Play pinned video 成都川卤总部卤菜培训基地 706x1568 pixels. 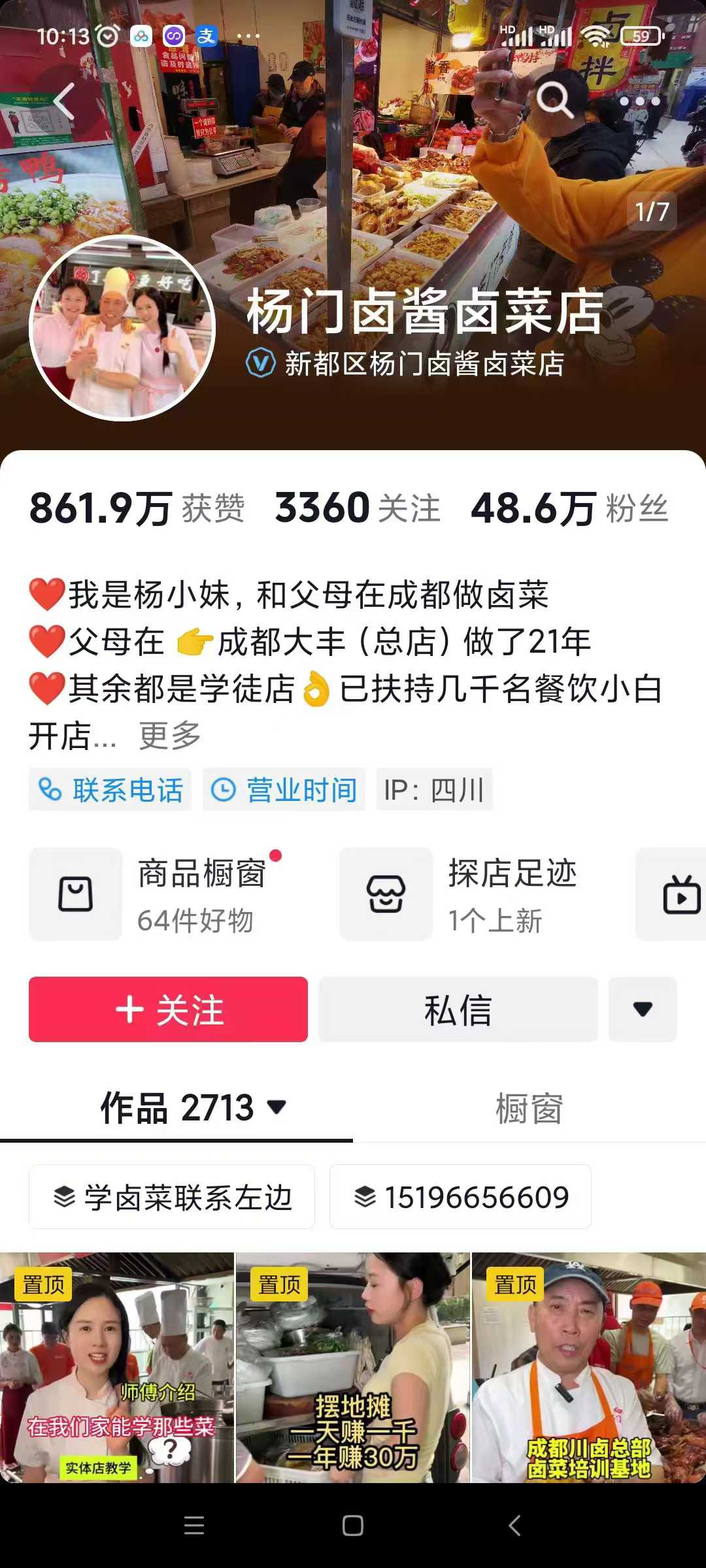click(588, 1367)
